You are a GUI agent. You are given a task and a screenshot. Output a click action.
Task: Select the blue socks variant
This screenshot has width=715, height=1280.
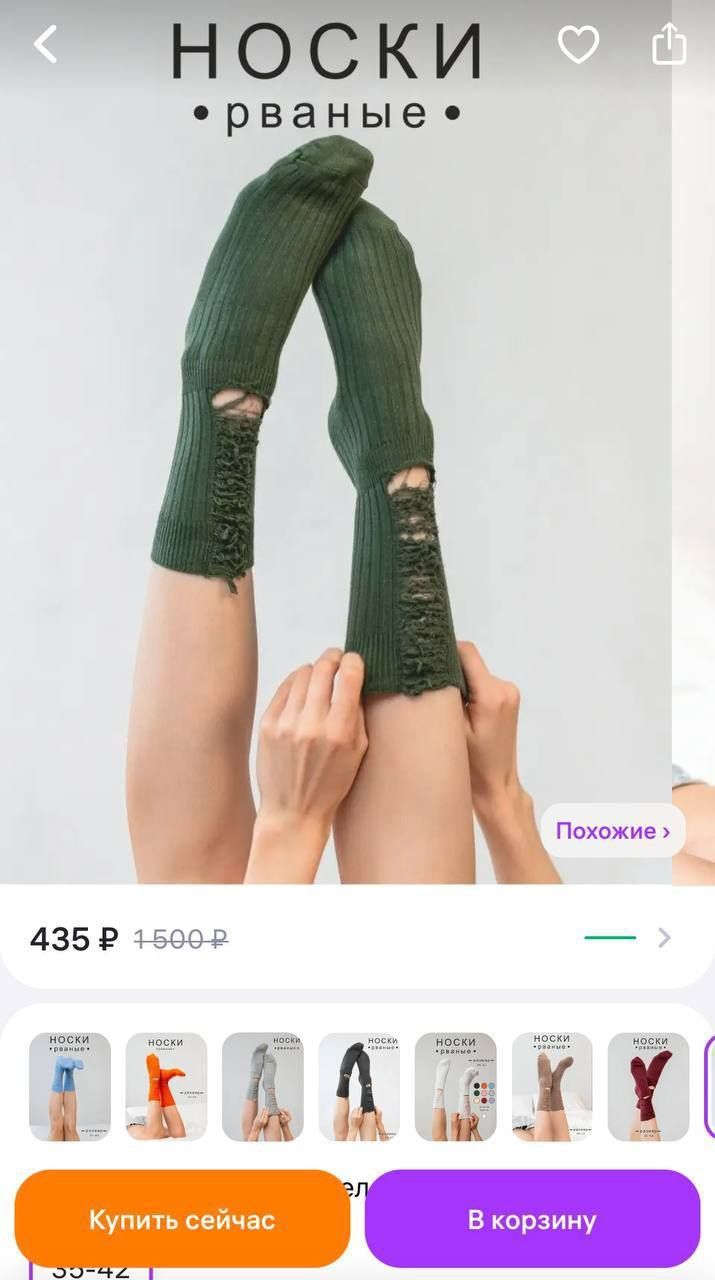pyautogui.click(x=70, y=1087)
